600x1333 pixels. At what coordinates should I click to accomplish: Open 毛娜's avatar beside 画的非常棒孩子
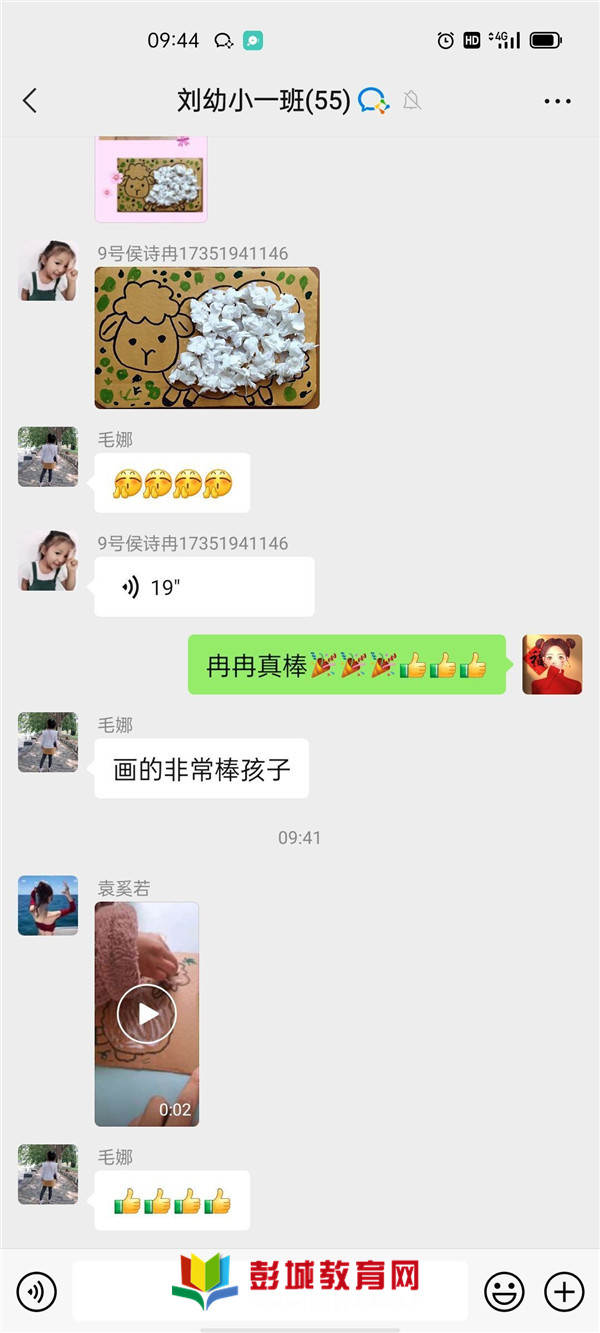[x=48, y=742]
